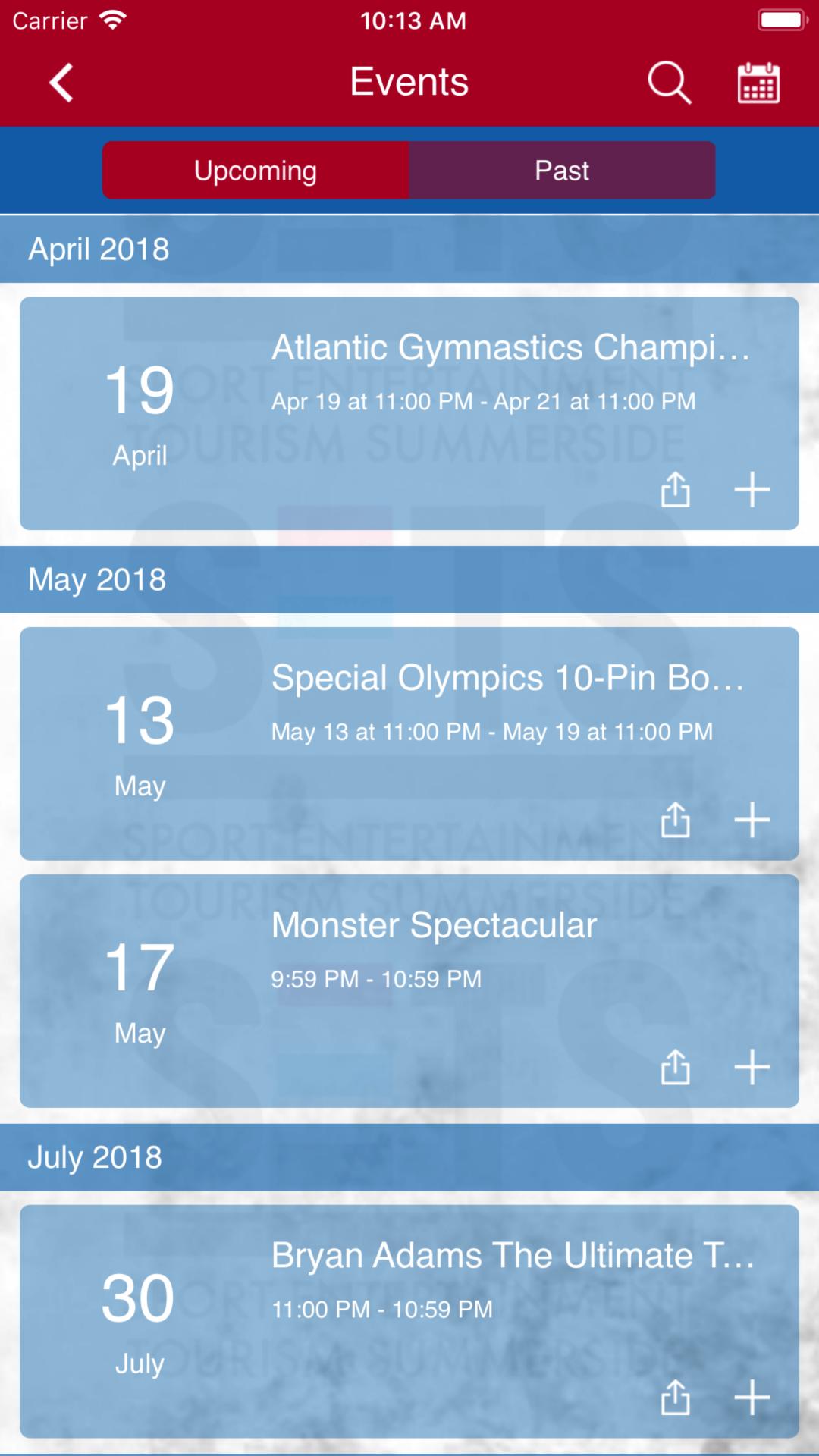Image resolution: width=819 pixels, height=1456 pixels.
Task: Share the Special Olympics 10-Pin event
Action: 675,820
